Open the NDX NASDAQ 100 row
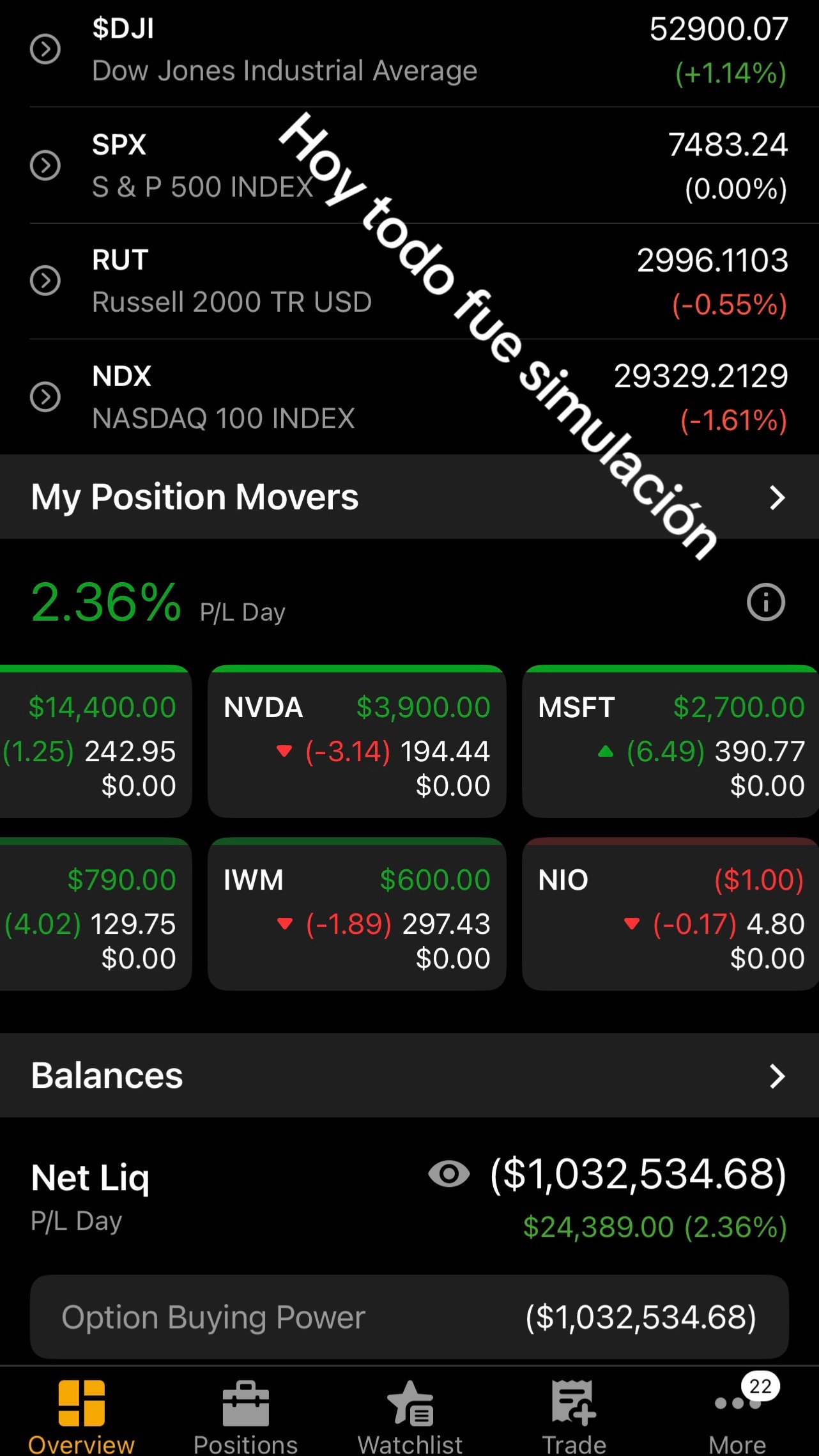Viewport: 819px width, 1456px height. (x=409, y=397)
